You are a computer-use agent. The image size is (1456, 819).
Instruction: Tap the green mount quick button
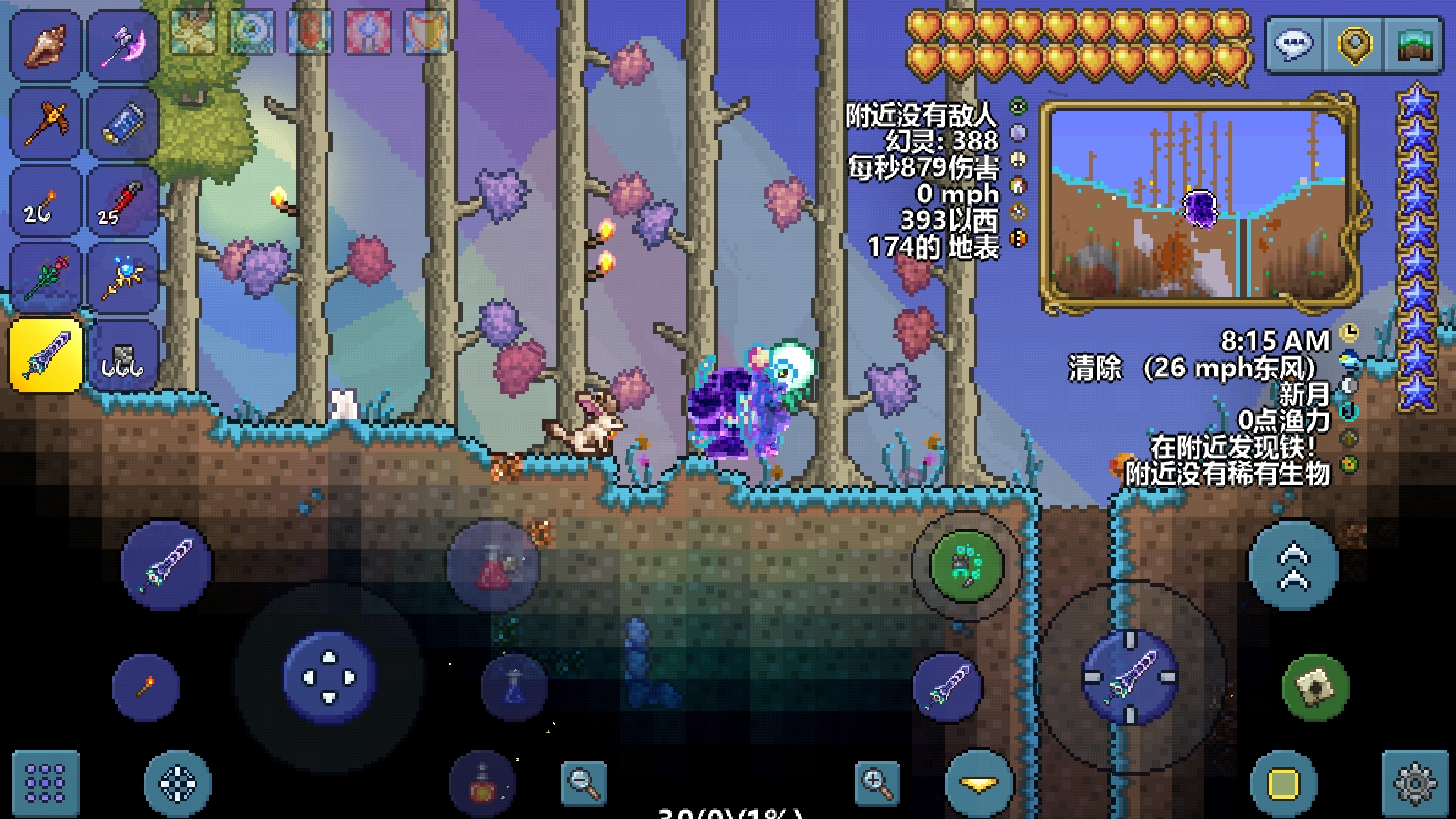pos(1316,687)
